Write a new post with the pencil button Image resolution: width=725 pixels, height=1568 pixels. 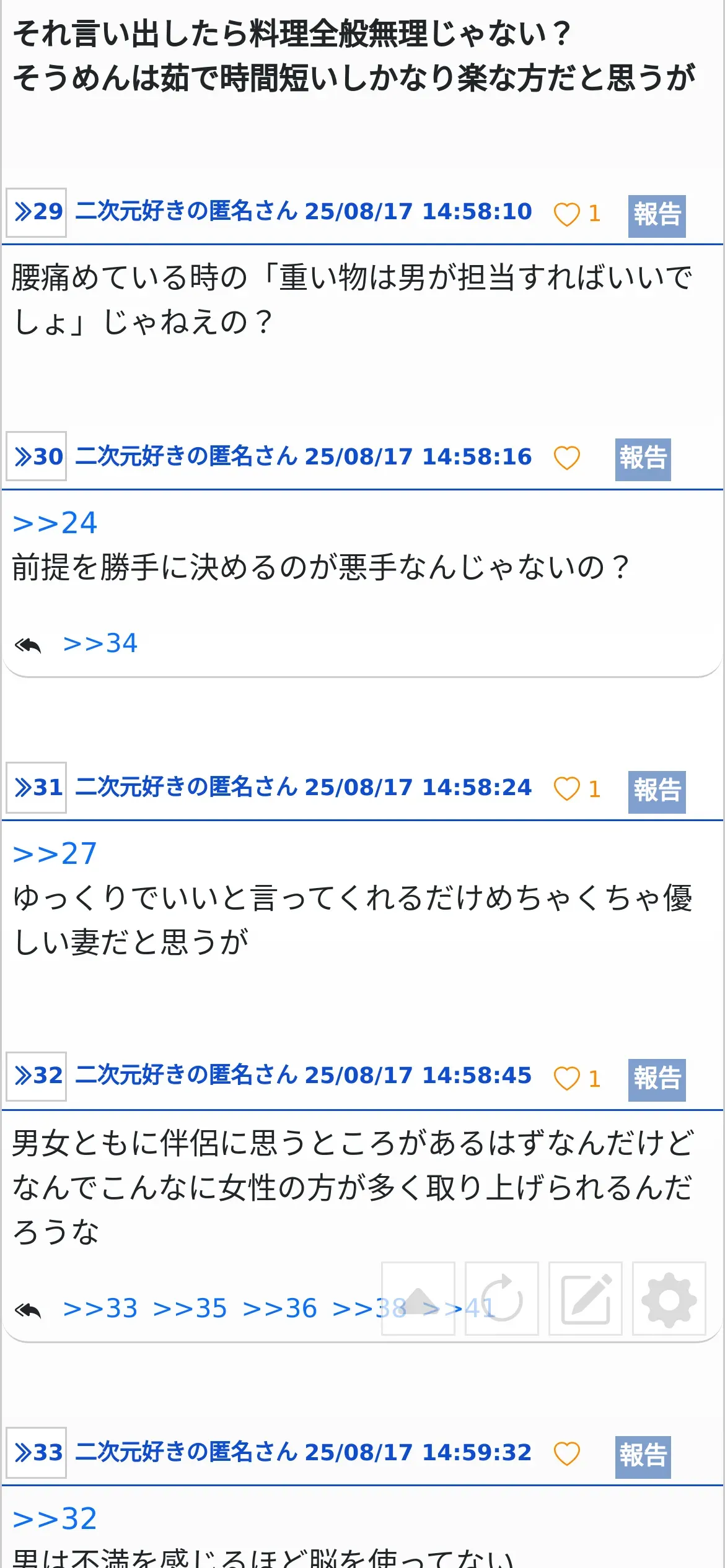pyautogui.click(x=586, y=1299)
